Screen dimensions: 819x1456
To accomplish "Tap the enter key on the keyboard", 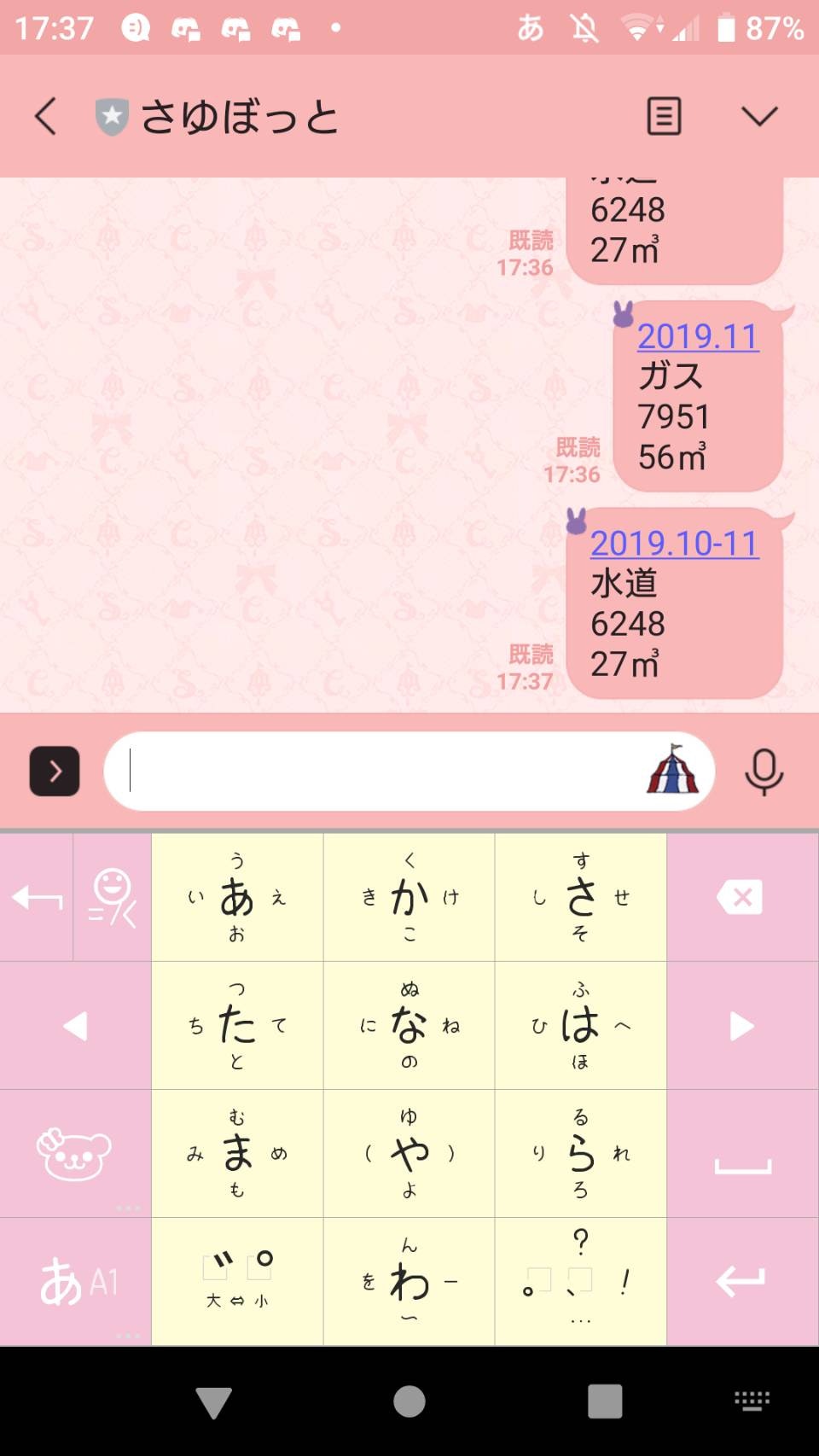I will (741, 1281).
